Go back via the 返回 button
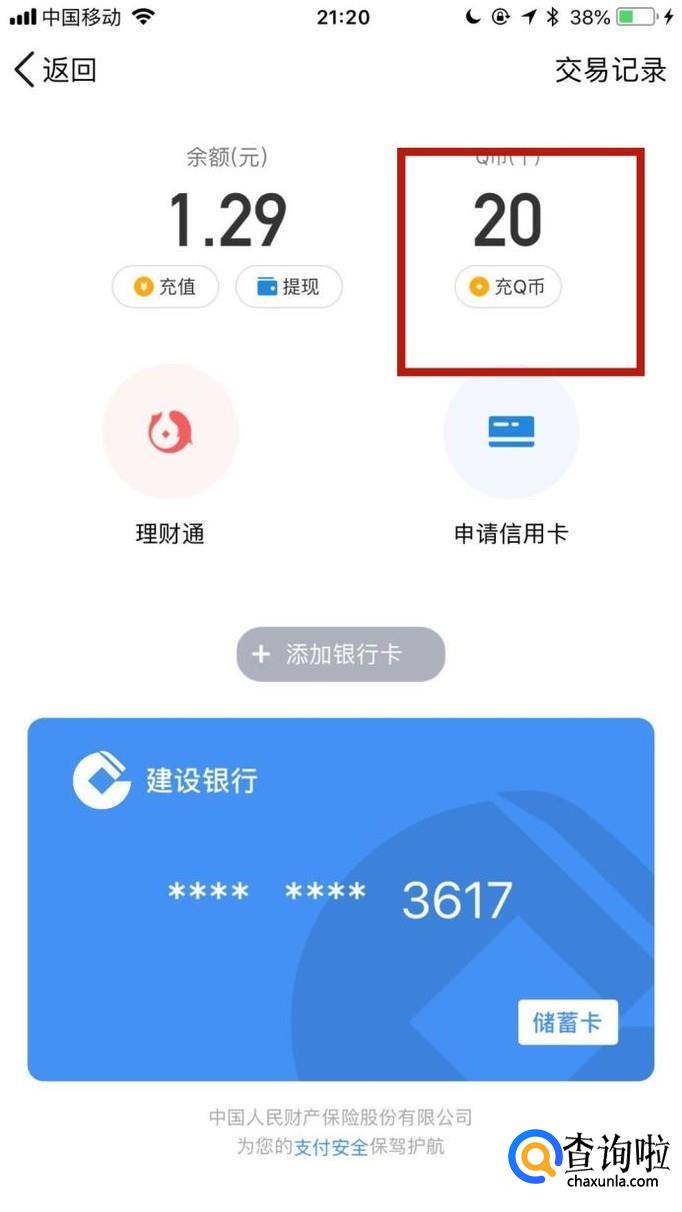The width and height of the screenshot is (682, 1212). tap(56, 70)
